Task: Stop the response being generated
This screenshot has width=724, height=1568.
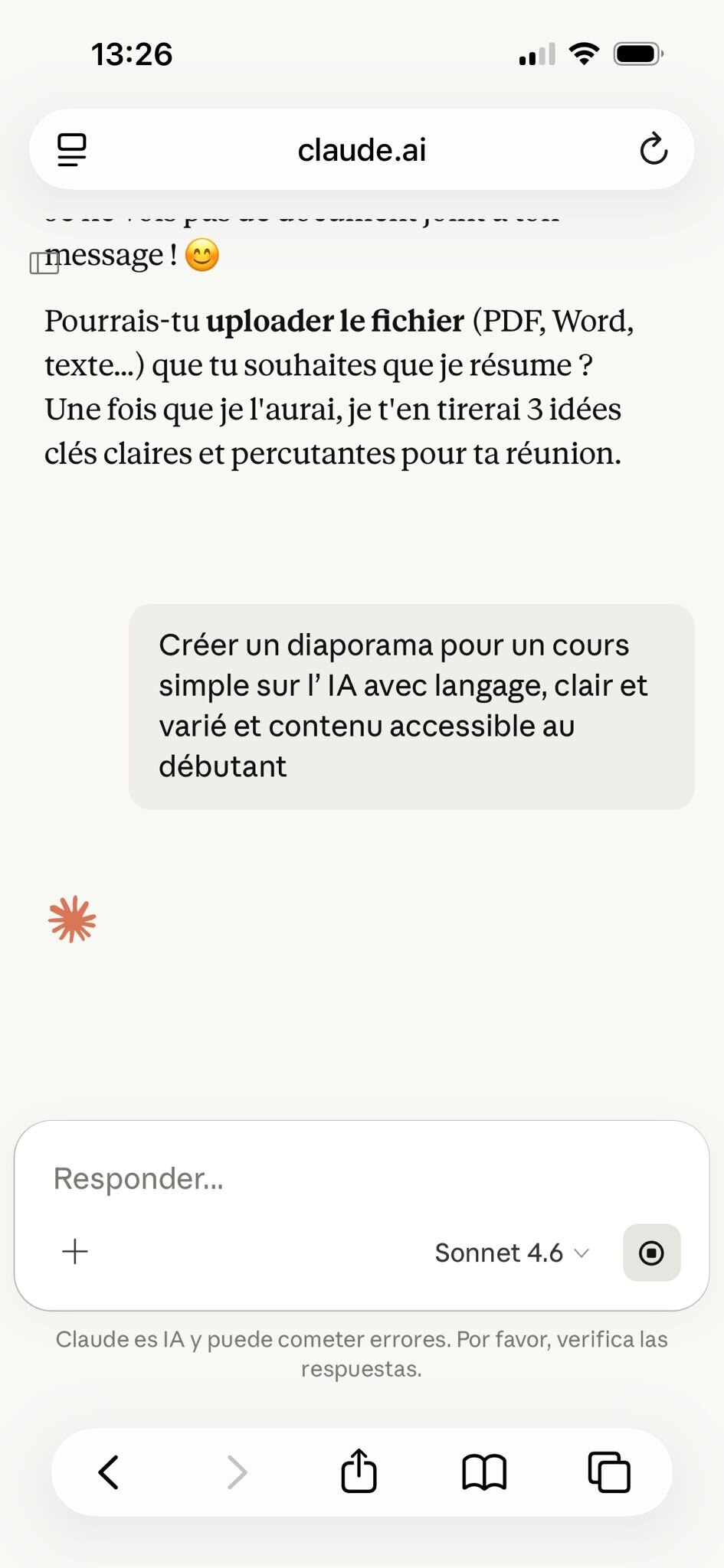Action: point(651,1253)
